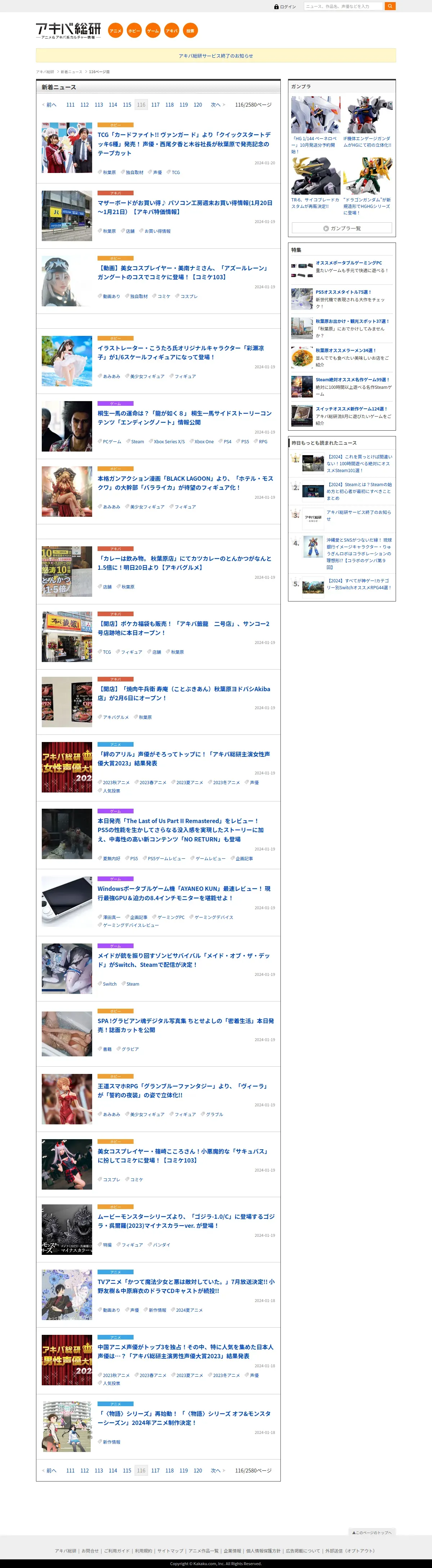Tap the orange search icon button
432x1568 pixels.
390,6
